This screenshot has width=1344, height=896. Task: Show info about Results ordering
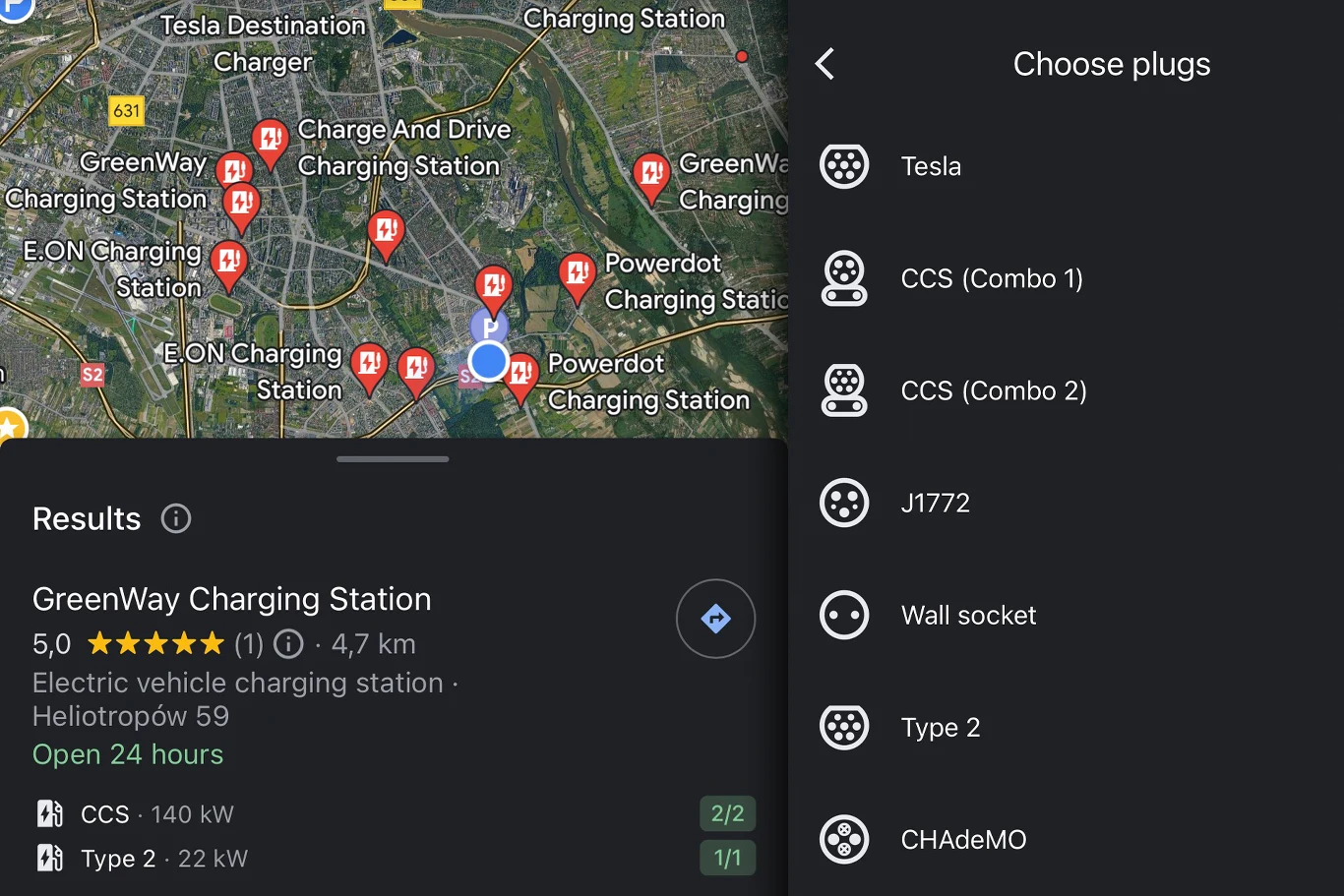(176, 518)
